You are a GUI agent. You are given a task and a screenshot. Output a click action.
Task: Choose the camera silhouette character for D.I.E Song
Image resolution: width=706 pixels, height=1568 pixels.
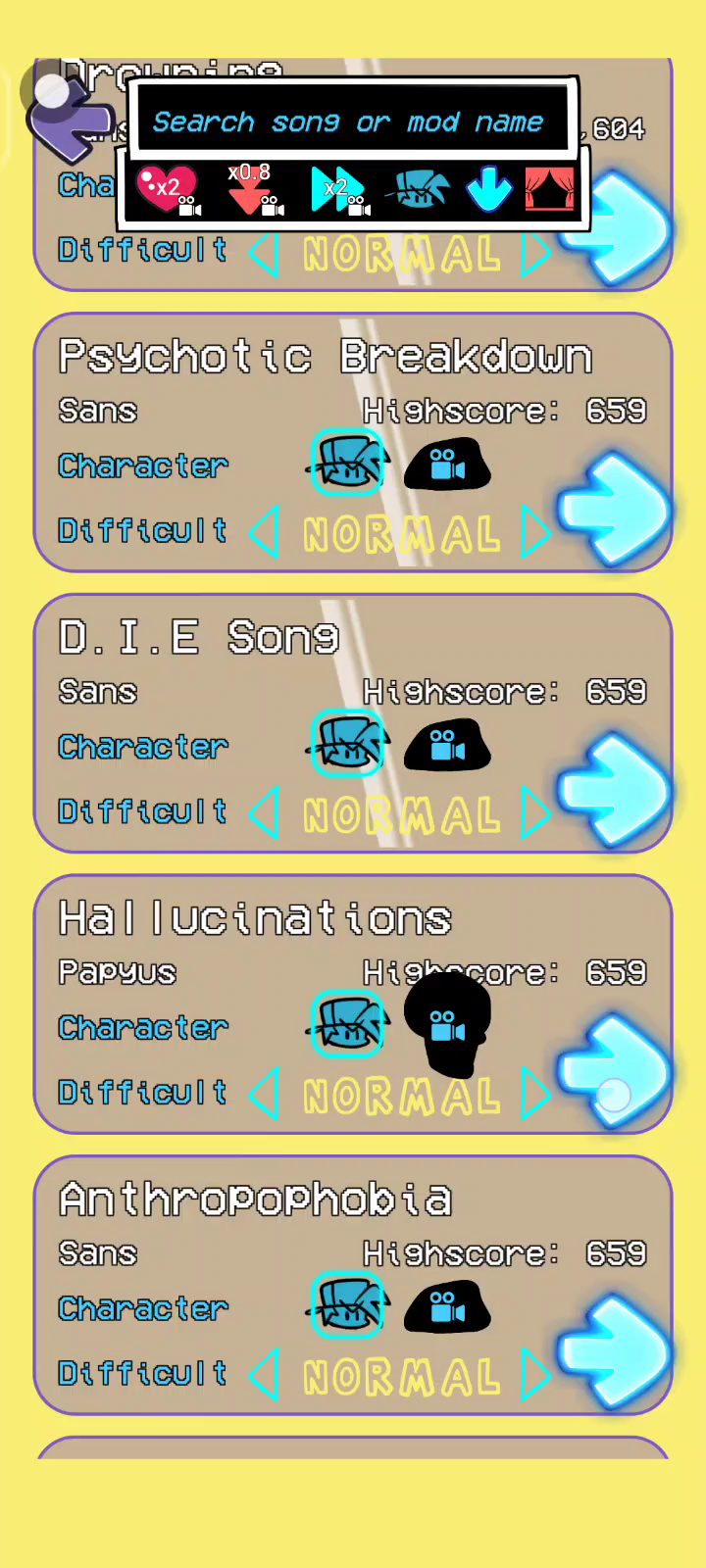click(447, 747)
